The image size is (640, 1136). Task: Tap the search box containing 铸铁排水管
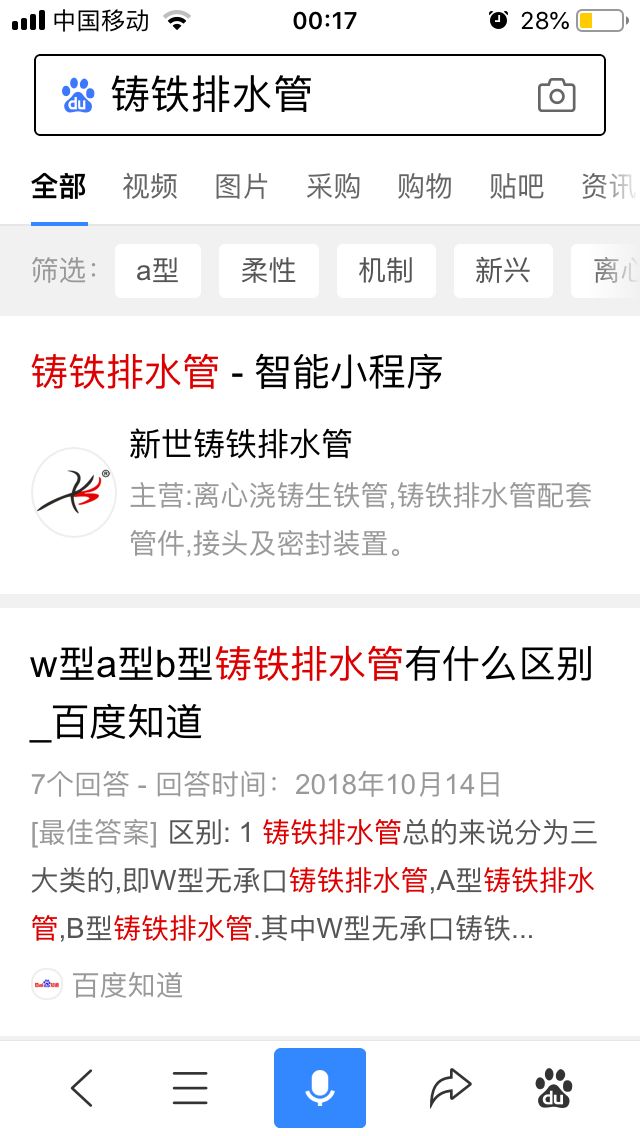(x=300, y=95)
